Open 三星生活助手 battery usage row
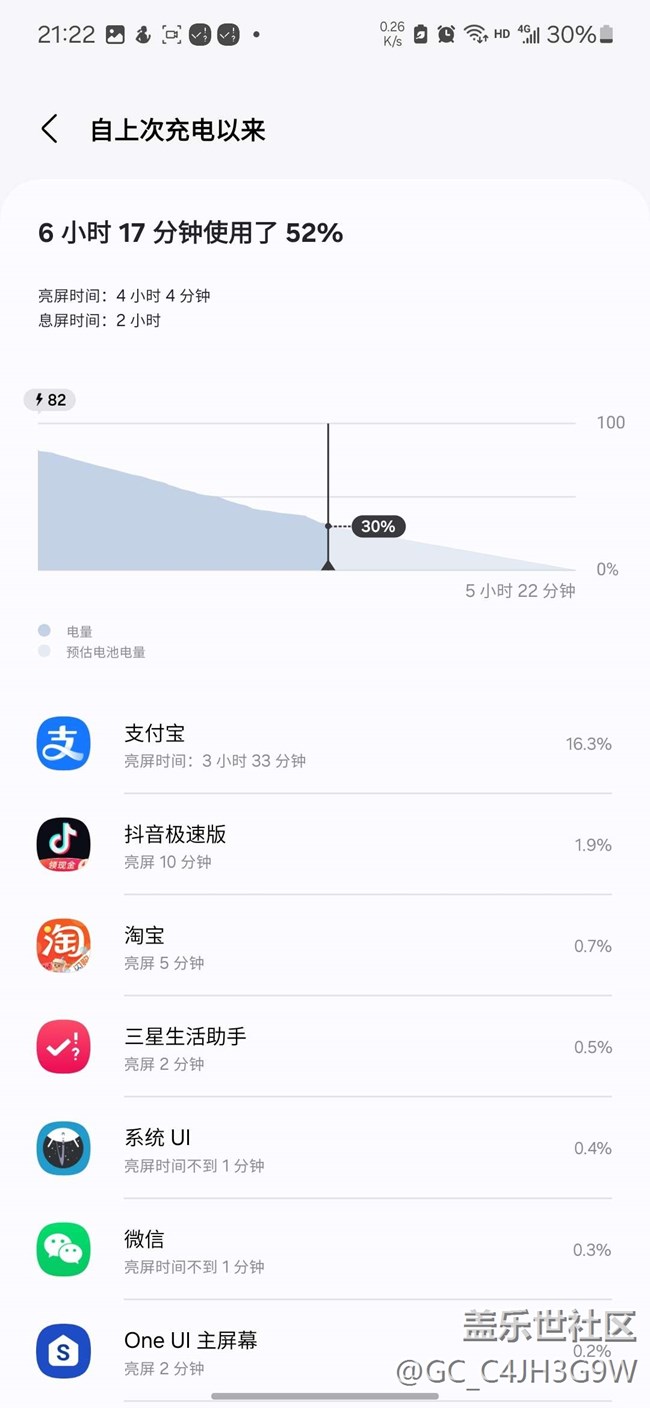This screenshot has width=650, height=1408. [x=324, y=1048]
